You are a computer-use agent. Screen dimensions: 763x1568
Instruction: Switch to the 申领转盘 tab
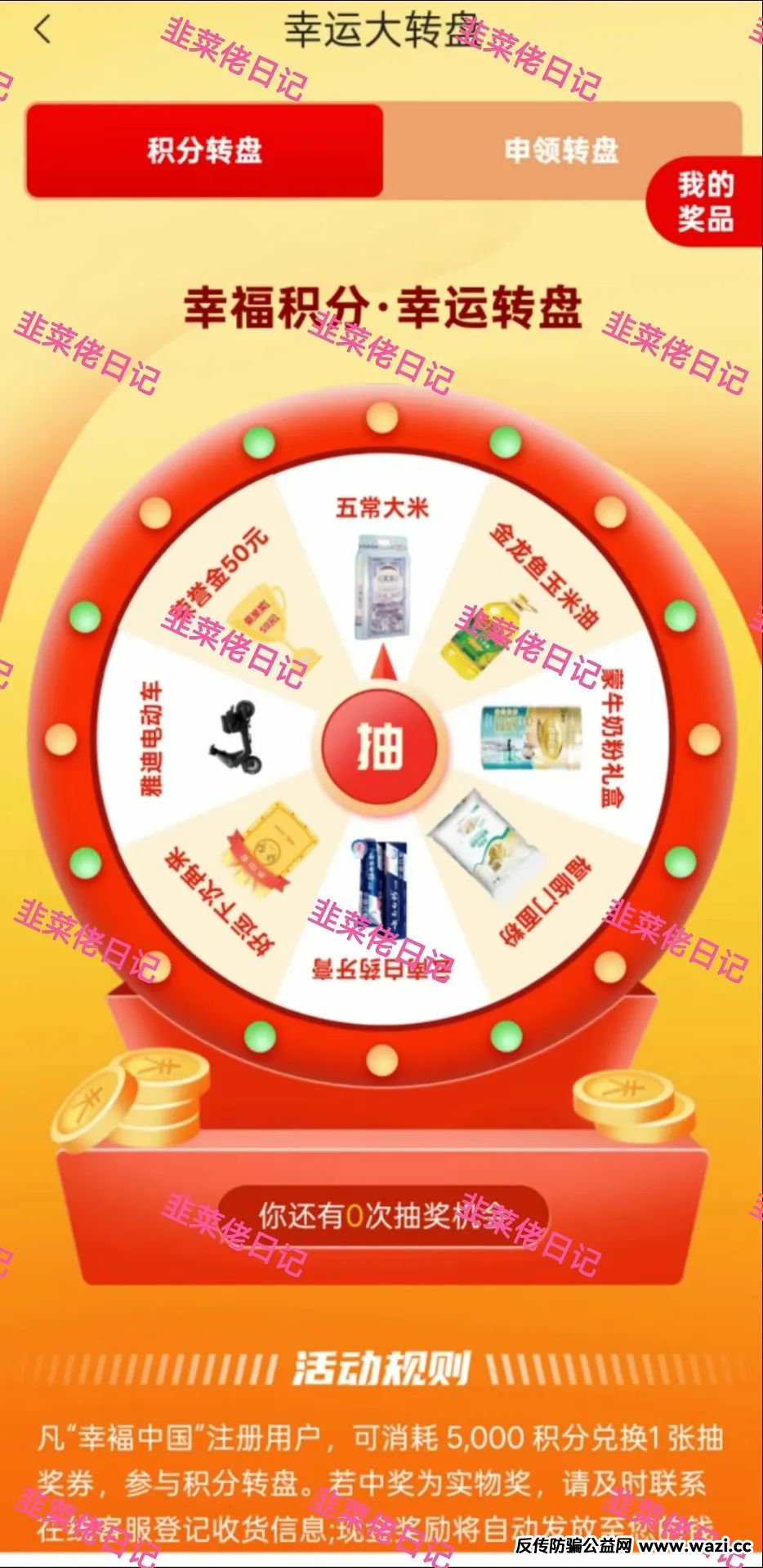coord(562,150)
